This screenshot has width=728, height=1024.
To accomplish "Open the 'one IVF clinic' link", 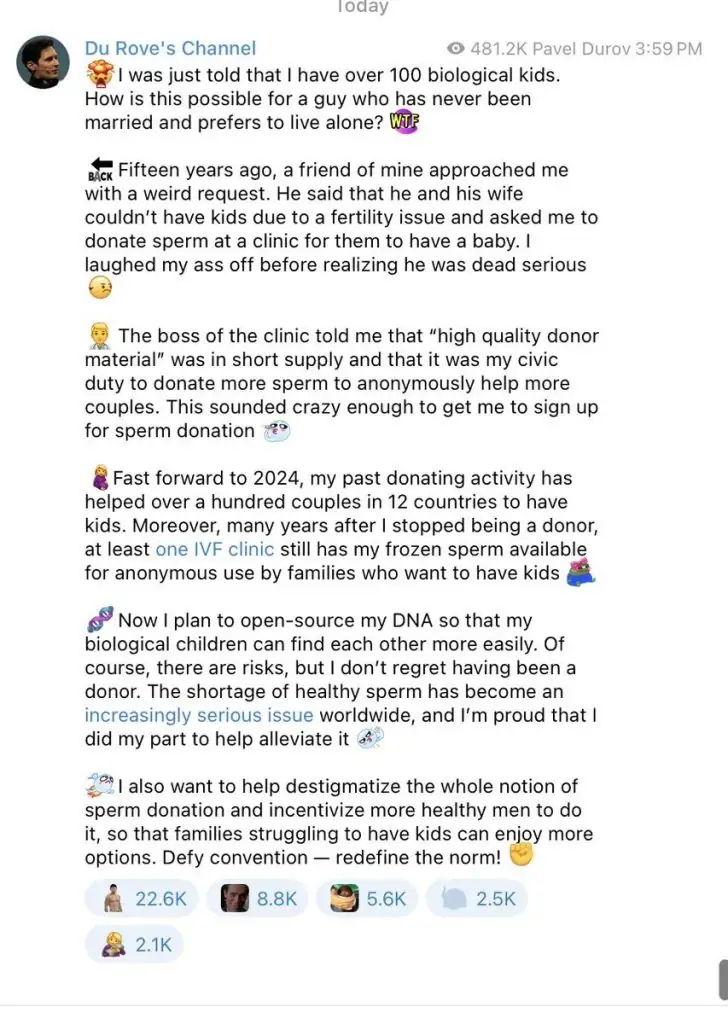I will (214, 549).
